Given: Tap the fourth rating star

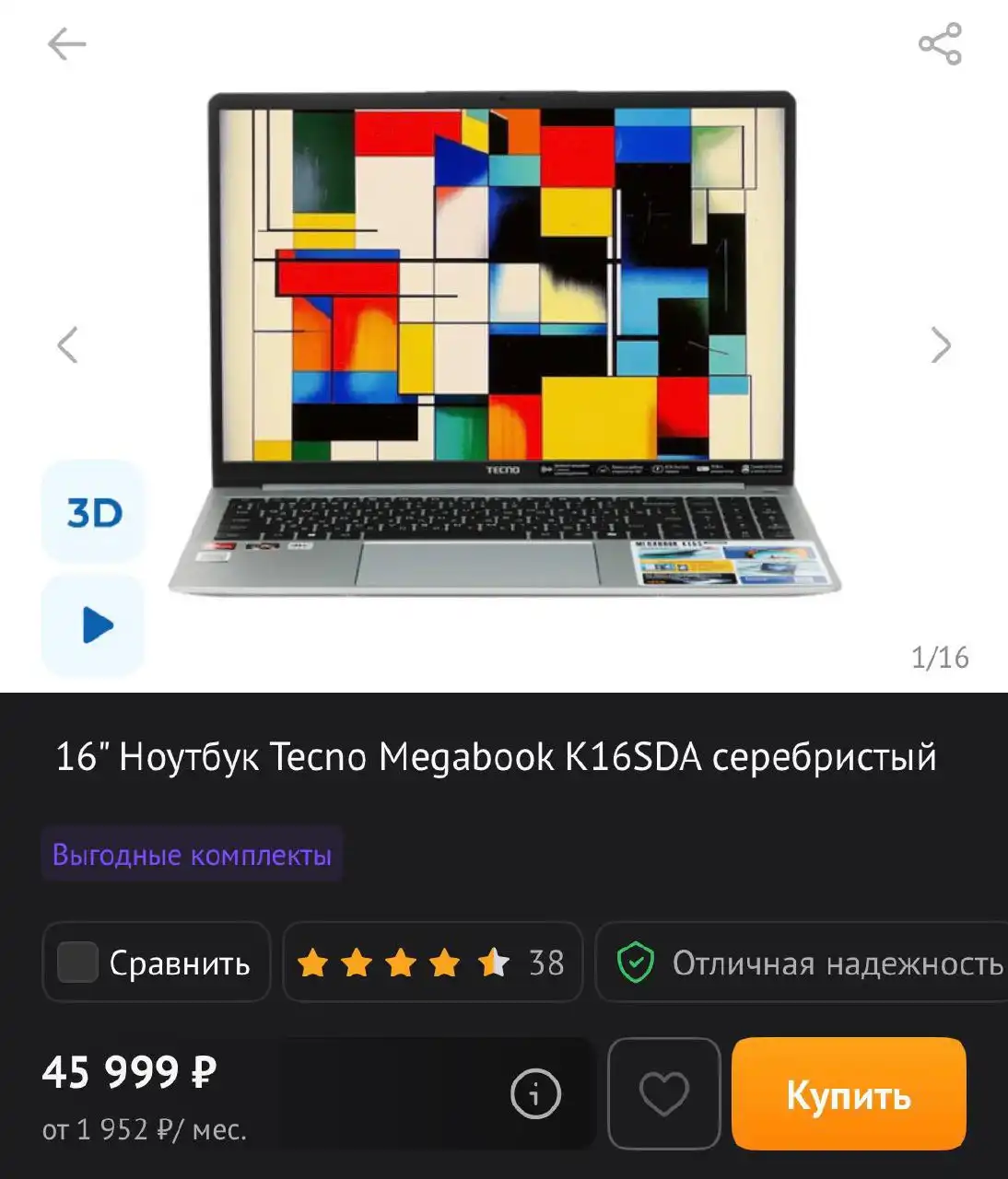Looking at the screenshot, I should pos(445,962).
